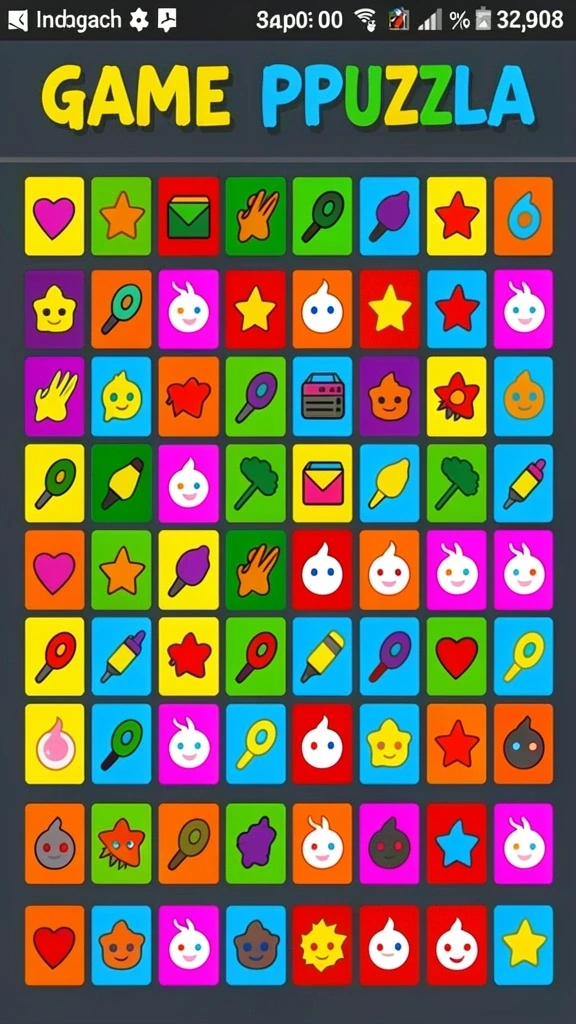Tap the blue star on the red tile
576x1024 pixels.
456,843
